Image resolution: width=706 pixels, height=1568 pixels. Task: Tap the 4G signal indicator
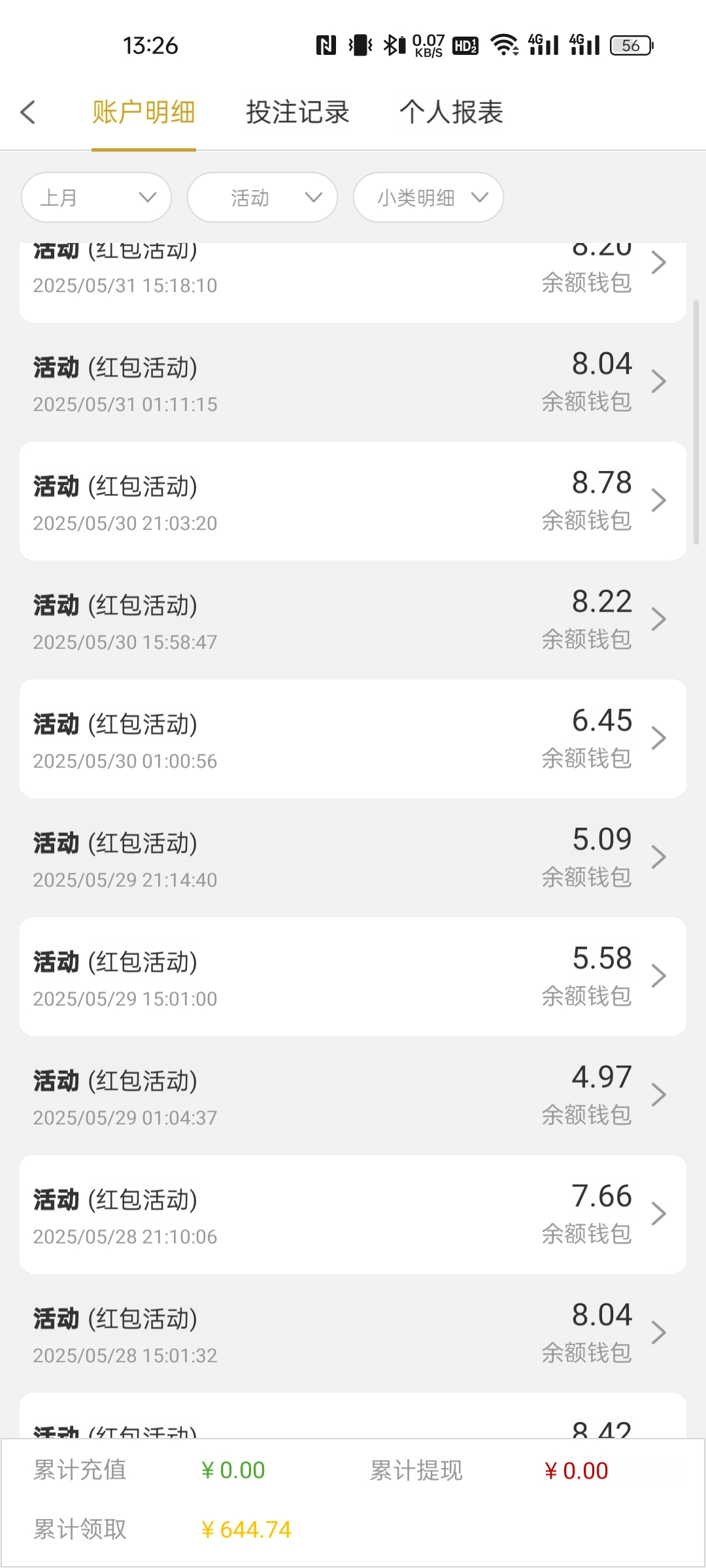543,45
